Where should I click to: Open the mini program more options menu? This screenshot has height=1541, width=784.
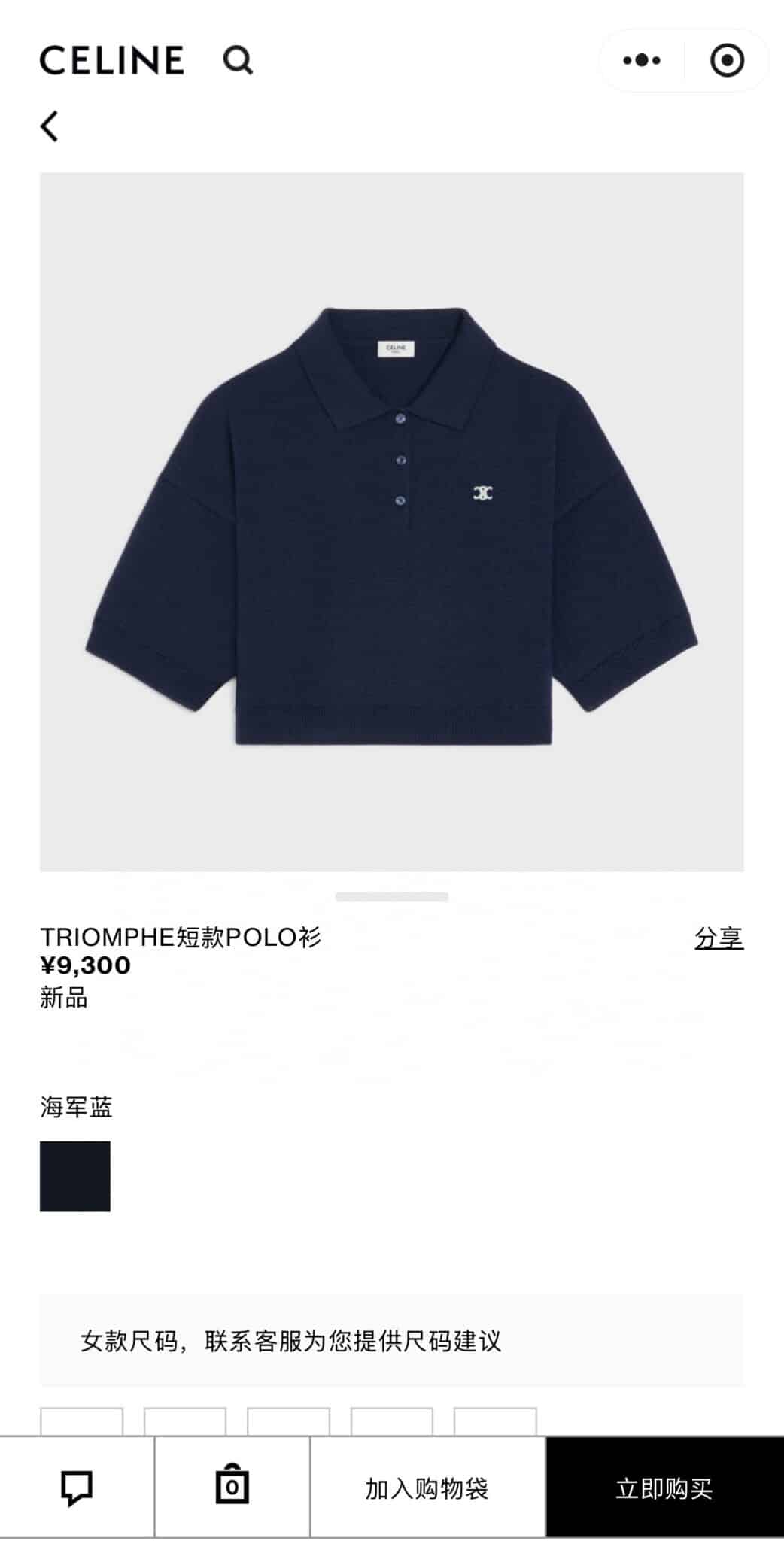[642, 60]
